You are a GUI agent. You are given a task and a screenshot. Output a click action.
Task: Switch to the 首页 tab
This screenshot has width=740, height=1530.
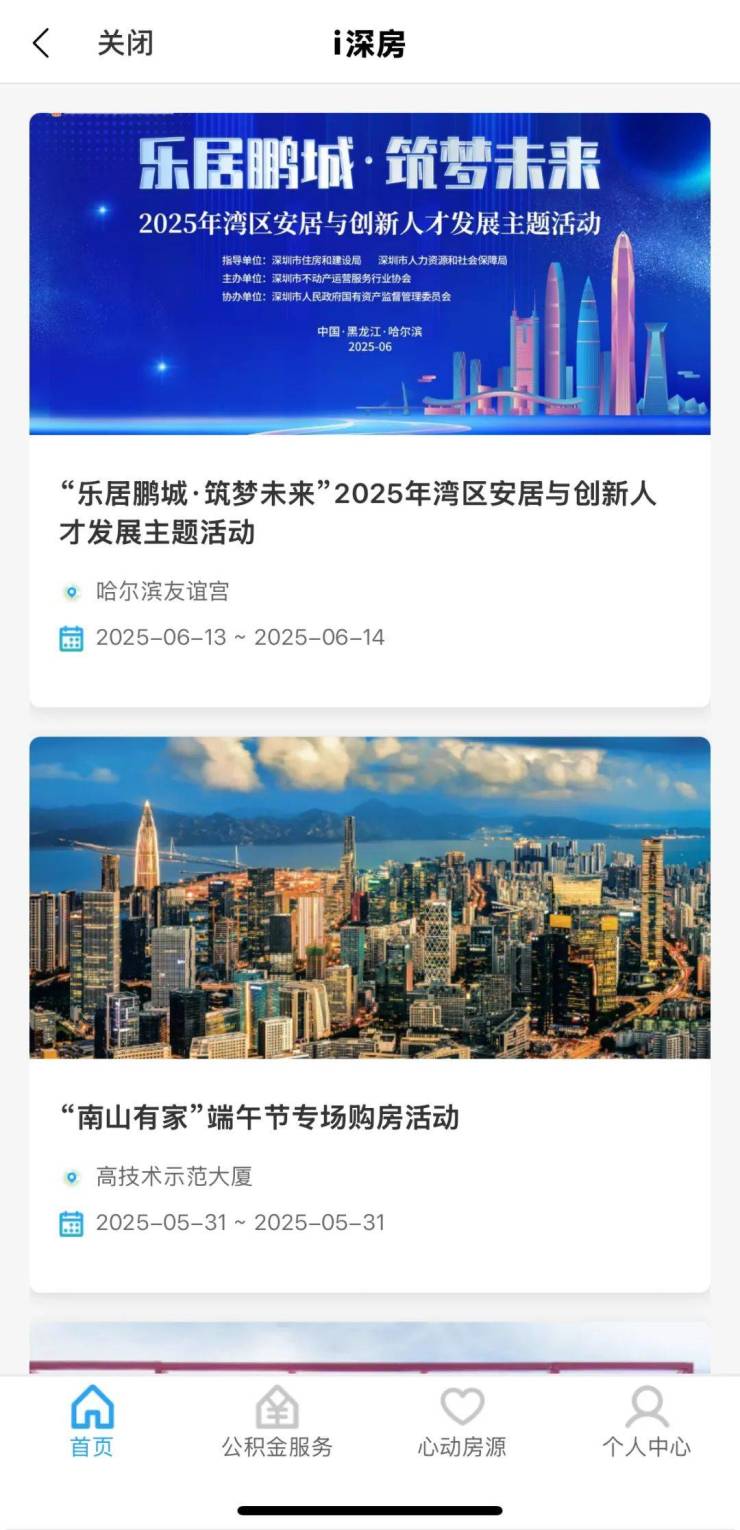(x=92, y=1422)
